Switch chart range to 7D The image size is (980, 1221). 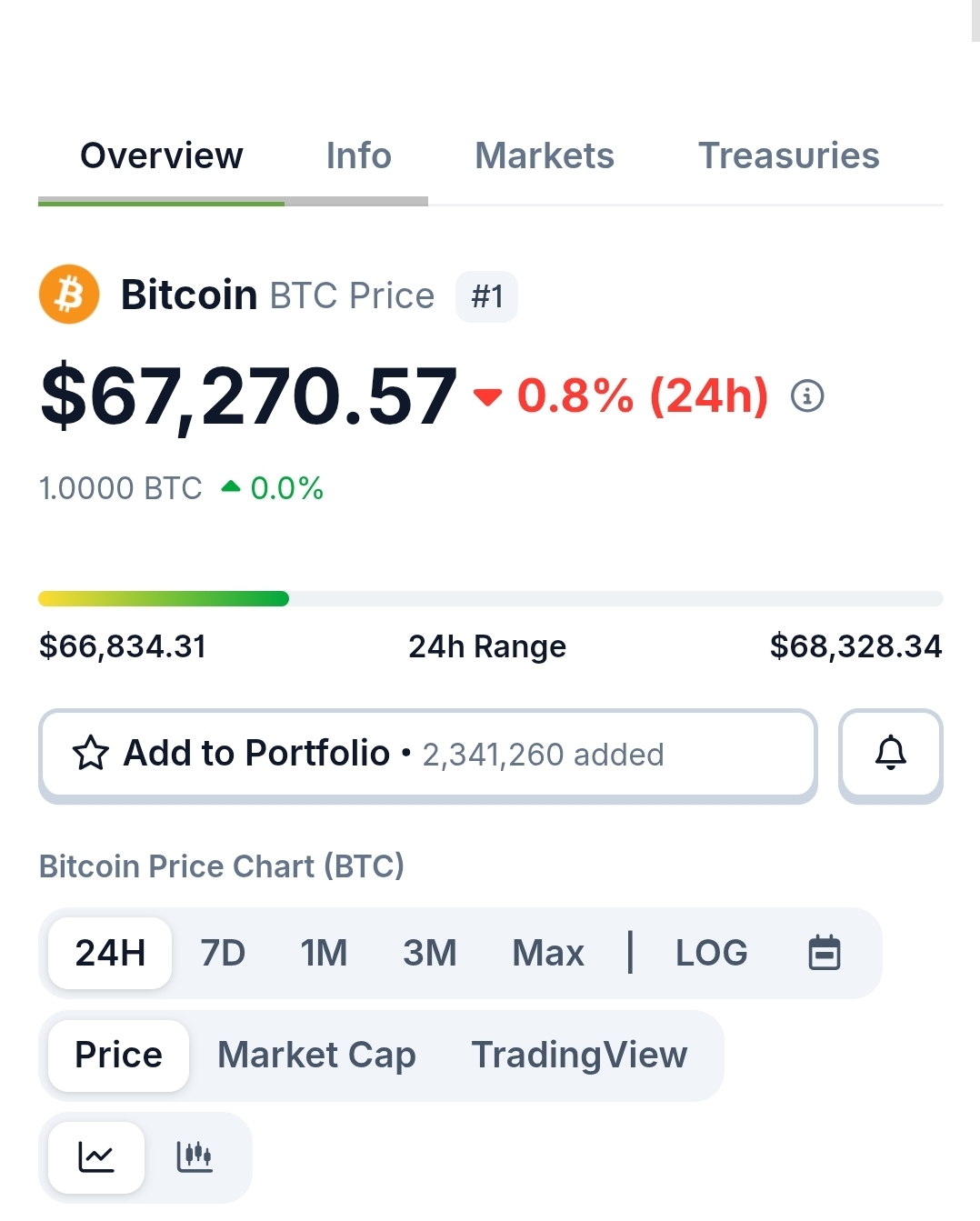click(223, 953)
